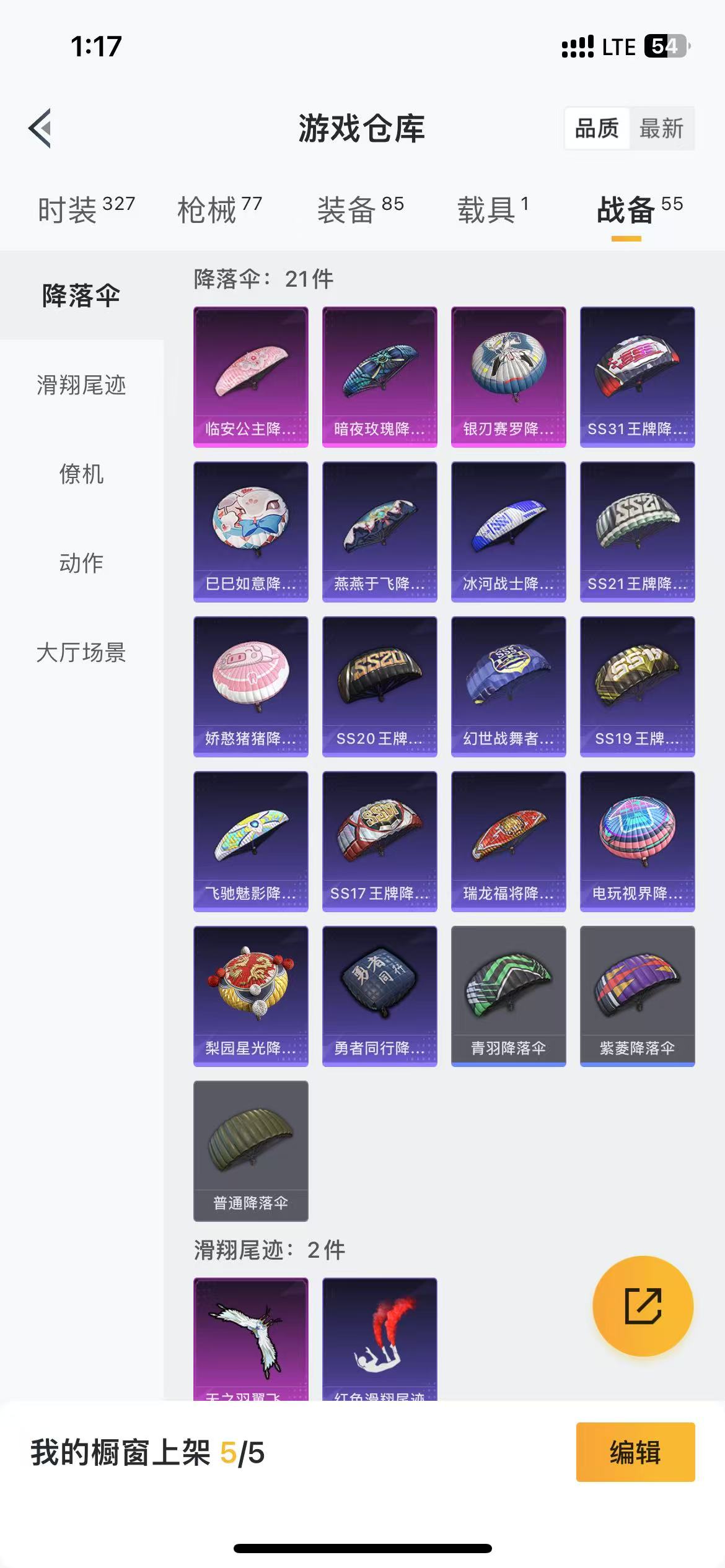Switch to the 时装 tab

pos(86,210)
